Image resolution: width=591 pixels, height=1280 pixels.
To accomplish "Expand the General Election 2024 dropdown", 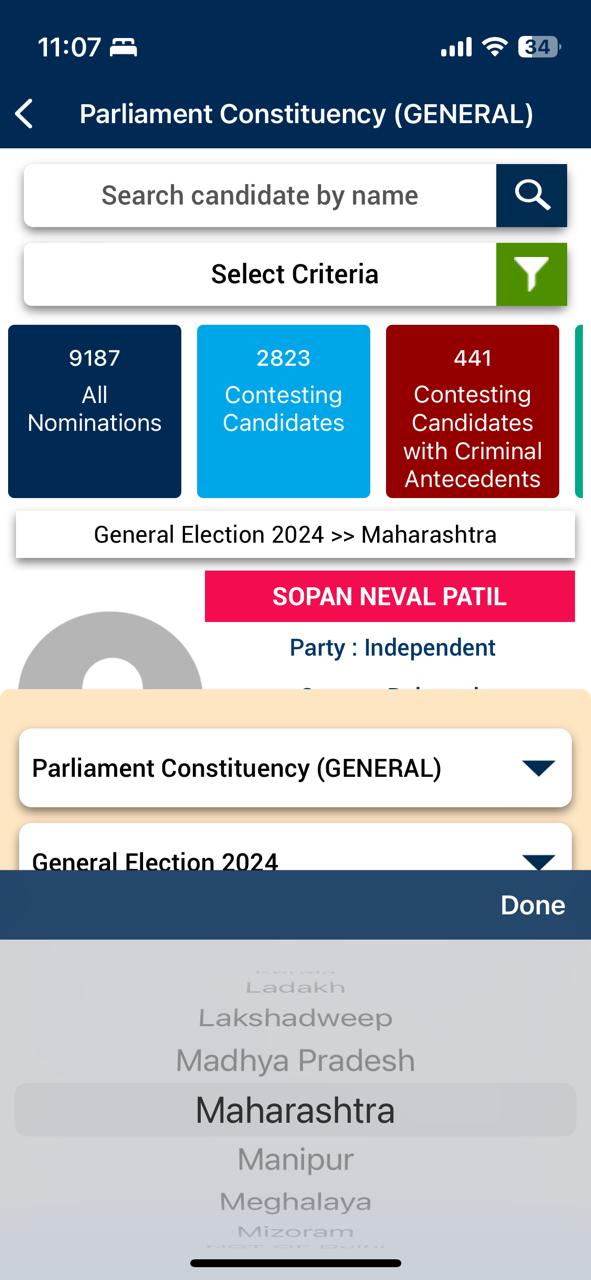I will (x=295, y=848).
